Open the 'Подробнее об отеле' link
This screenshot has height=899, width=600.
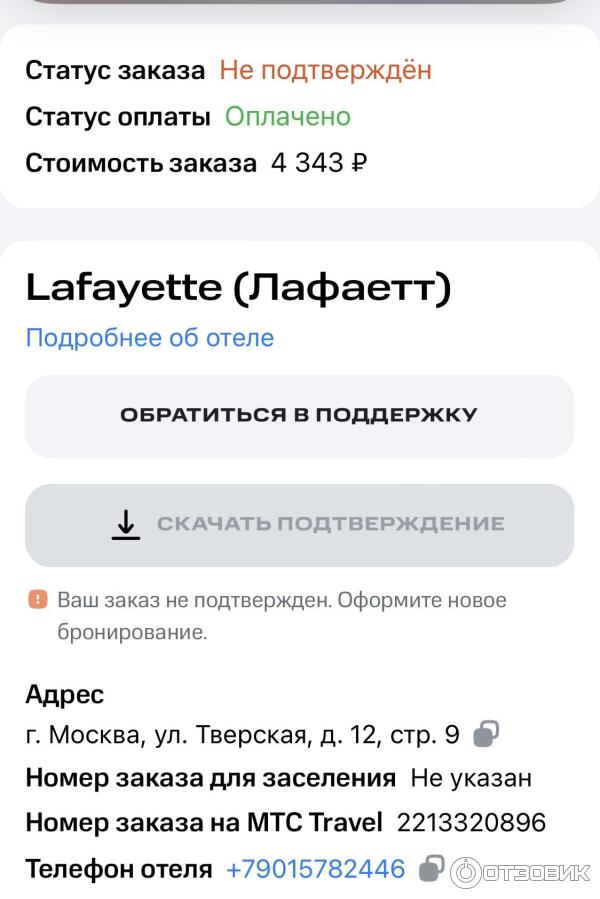(150, 338)
